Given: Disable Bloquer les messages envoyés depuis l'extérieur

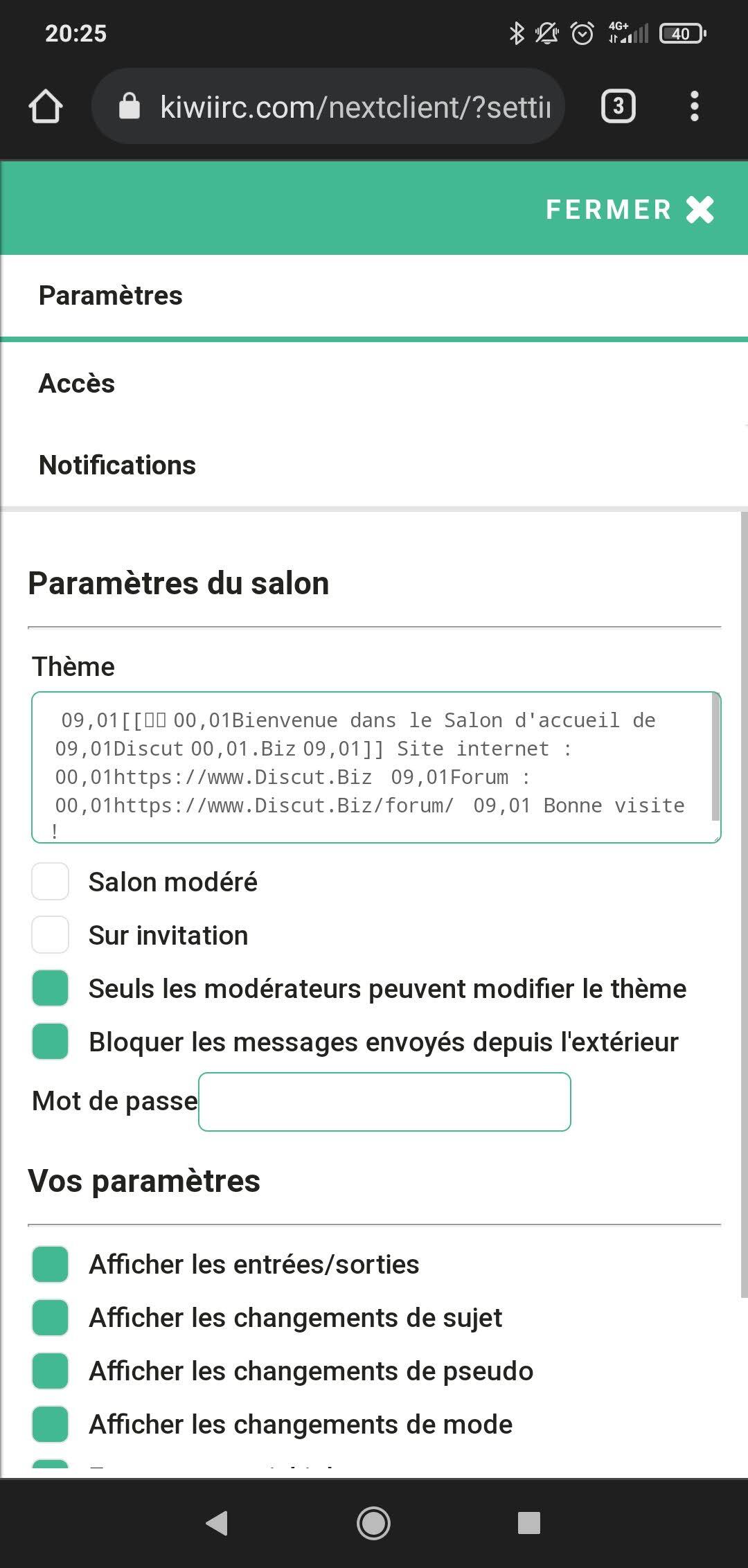Looking at the screenshot, I should 51,1042.
